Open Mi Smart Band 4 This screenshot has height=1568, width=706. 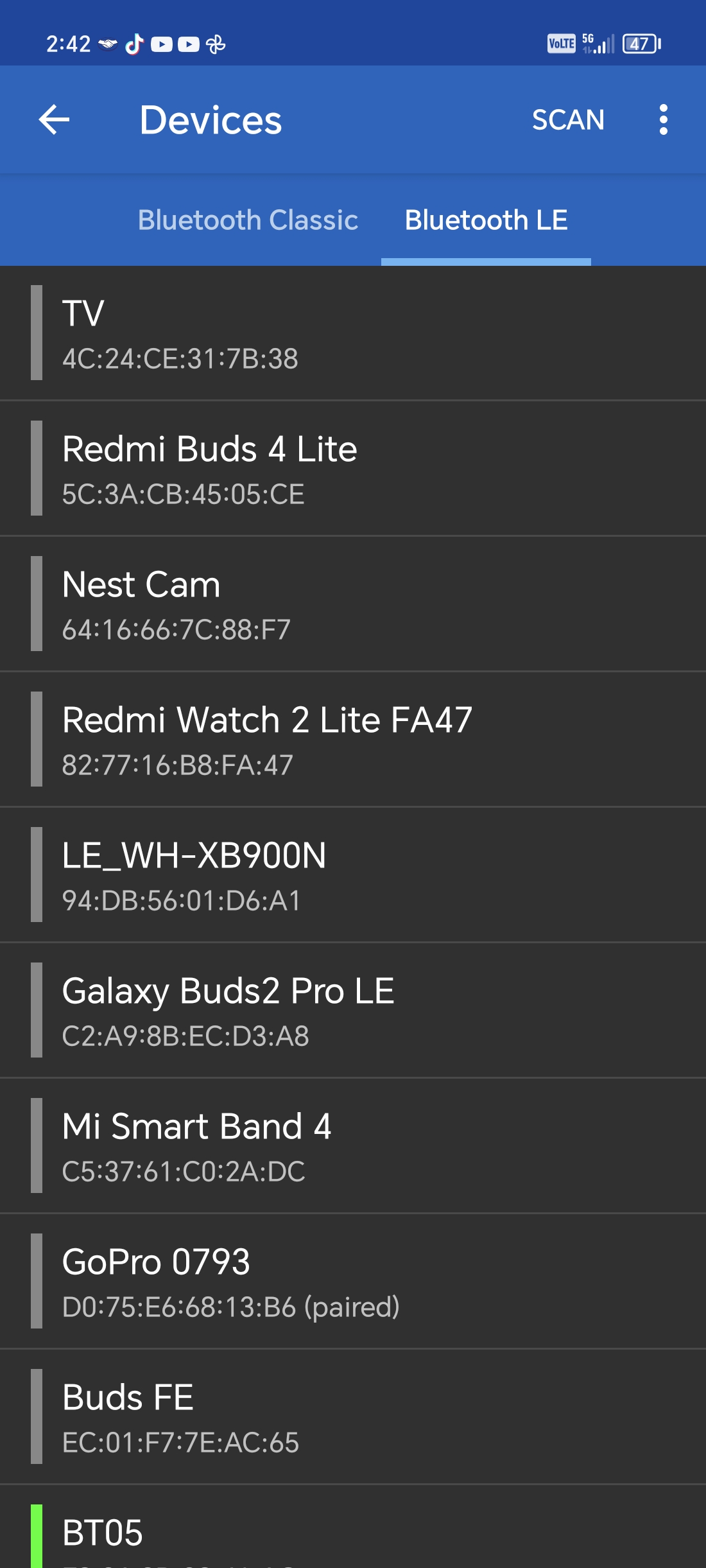click(x=353, y=1146)
